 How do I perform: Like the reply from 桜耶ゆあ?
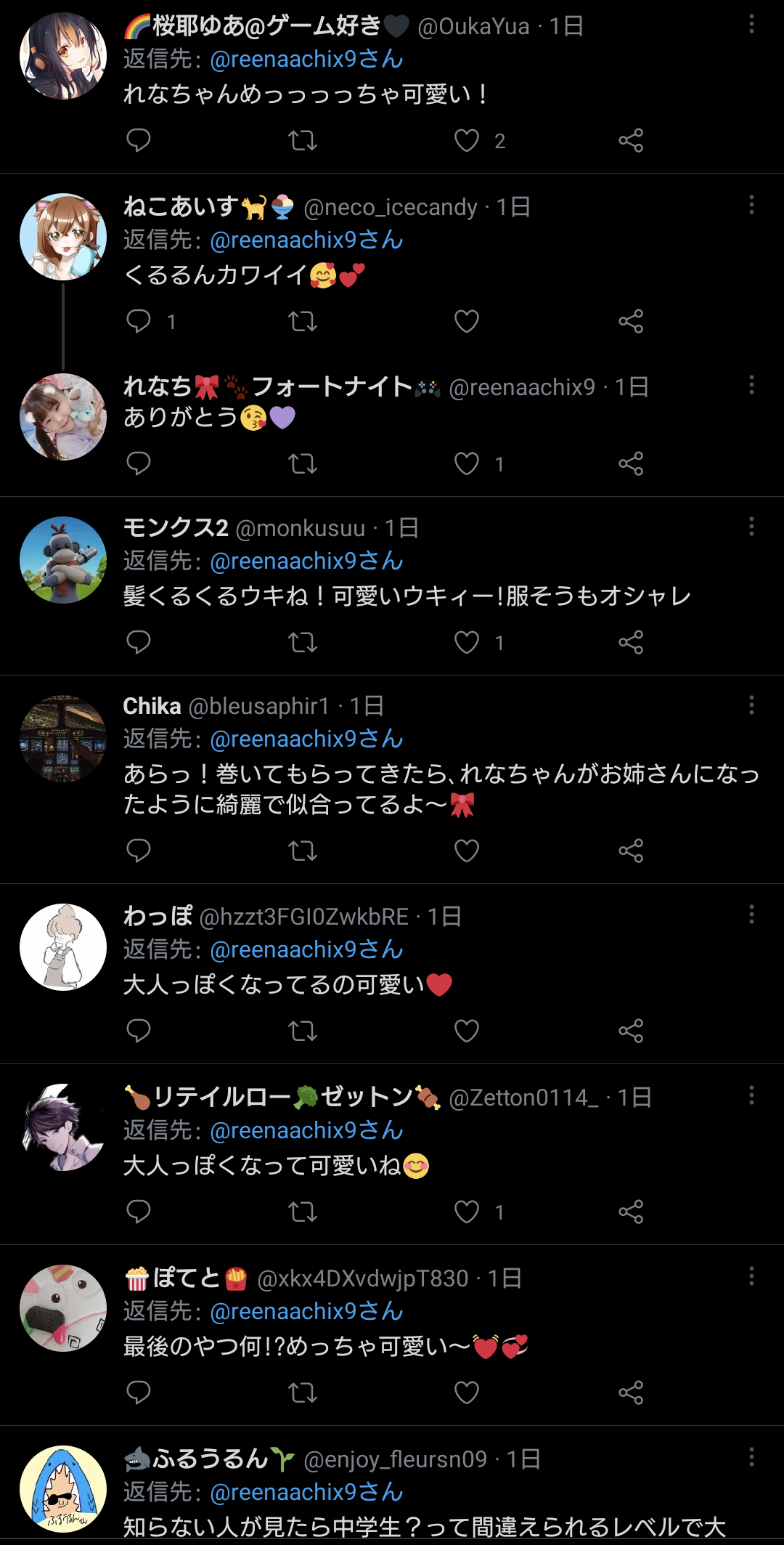(x=467, y=140)
